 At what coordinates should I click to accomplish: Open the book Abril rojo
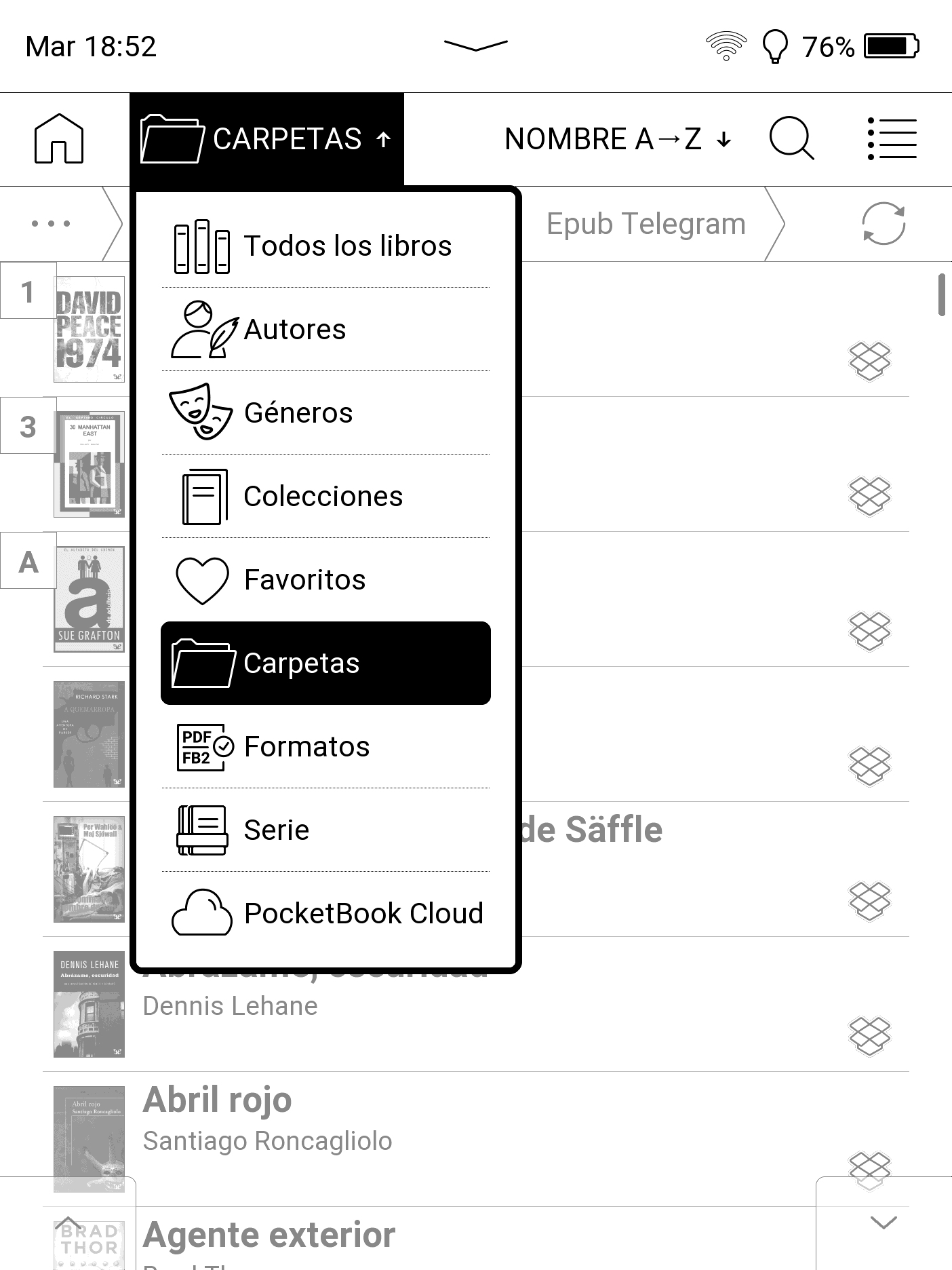[x=217, y=1100]
